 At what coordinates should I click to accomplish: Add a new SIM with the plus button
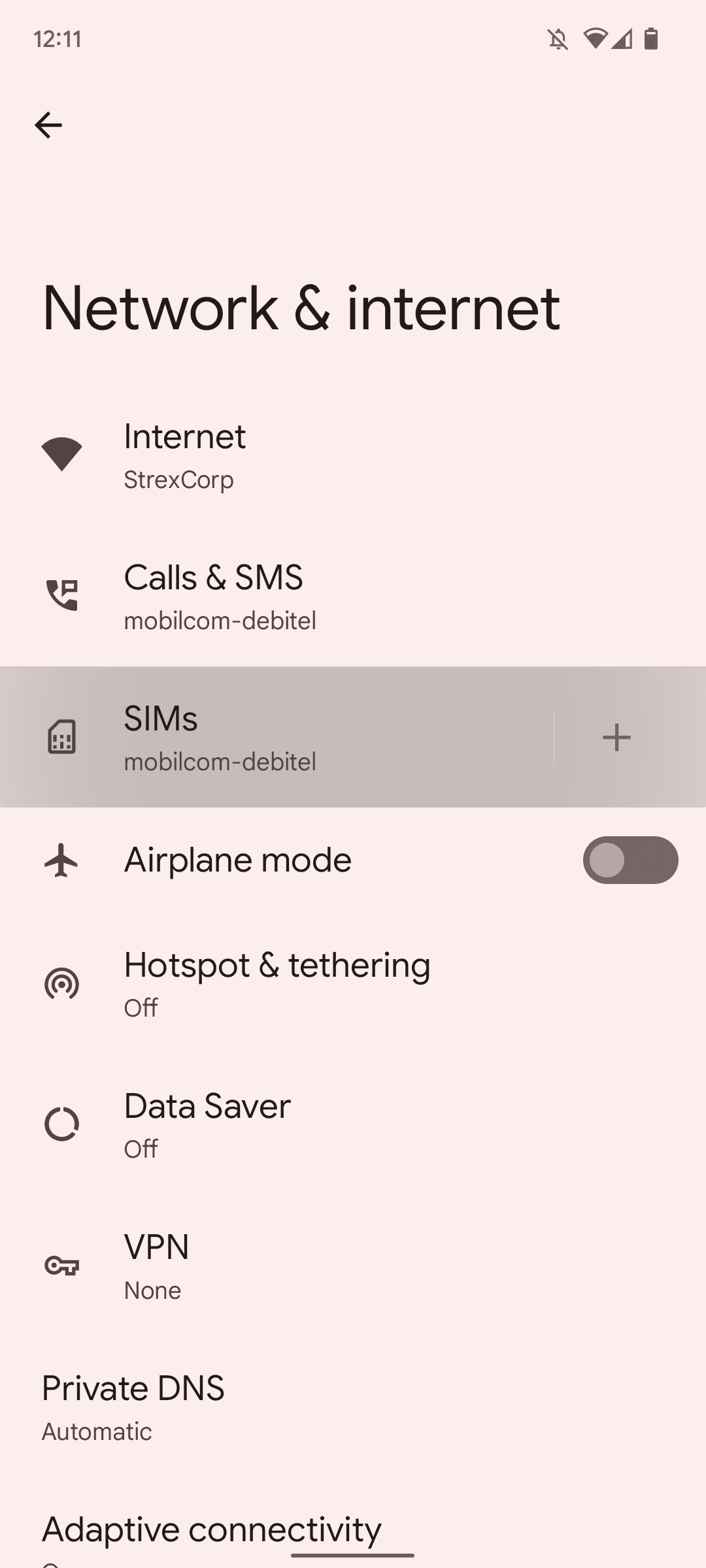[x=616, y=738]
